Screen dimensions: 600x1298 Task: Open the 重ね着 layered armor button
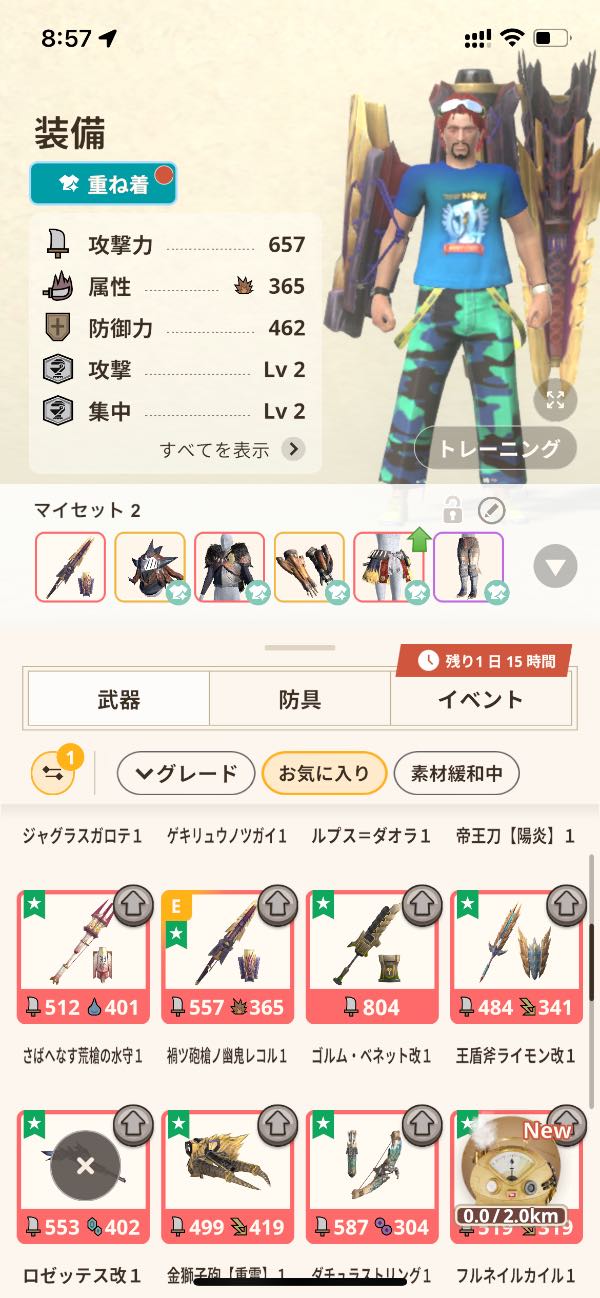(x=103, y=184)
